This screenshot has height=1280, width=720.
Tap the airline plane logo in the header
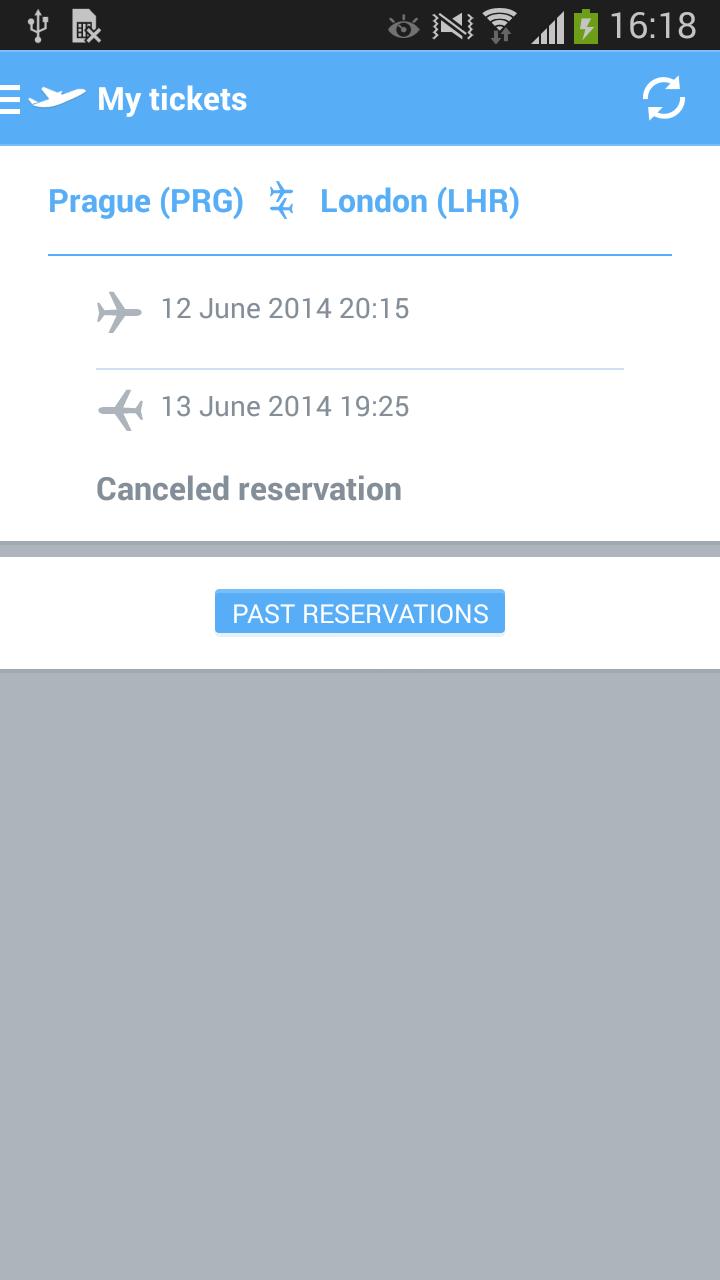tap(57, 97)
